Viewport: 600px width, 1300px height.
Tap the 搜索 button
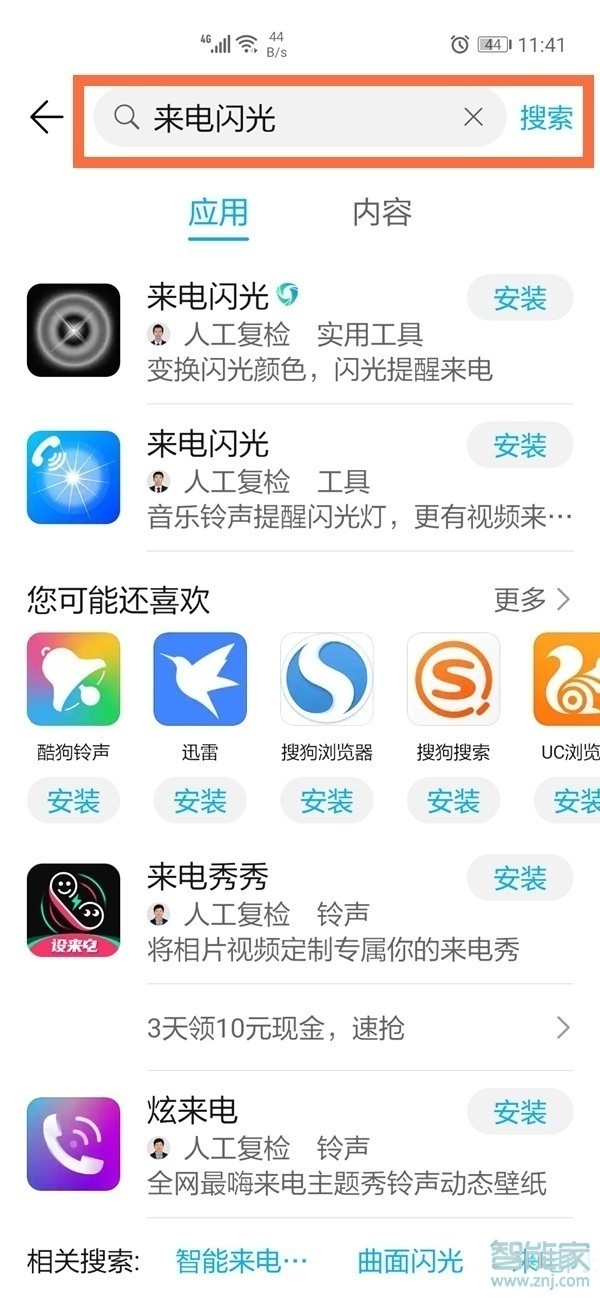(x=546, y=118)
